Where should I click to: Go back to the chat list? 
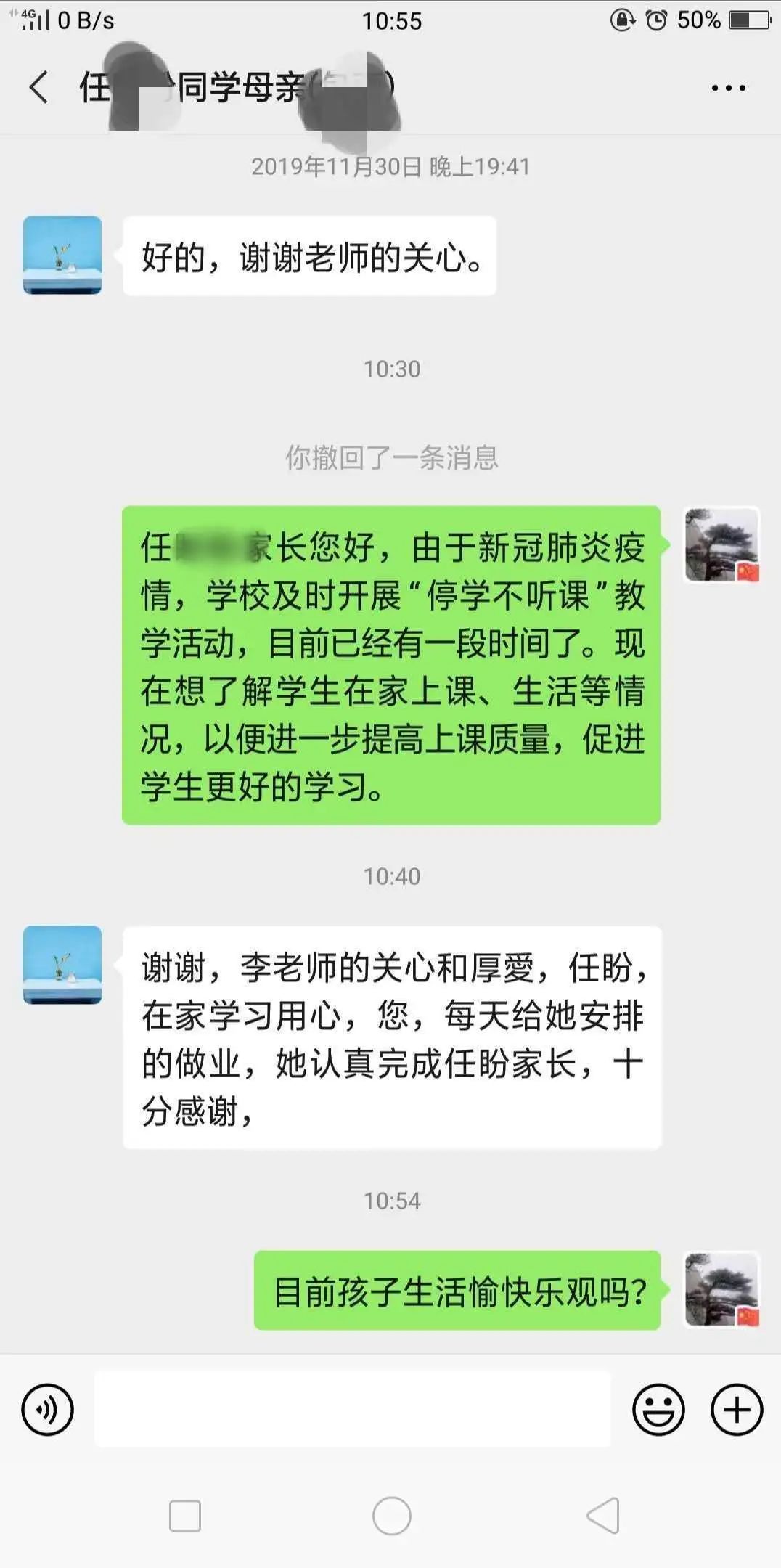pos(39,87)
